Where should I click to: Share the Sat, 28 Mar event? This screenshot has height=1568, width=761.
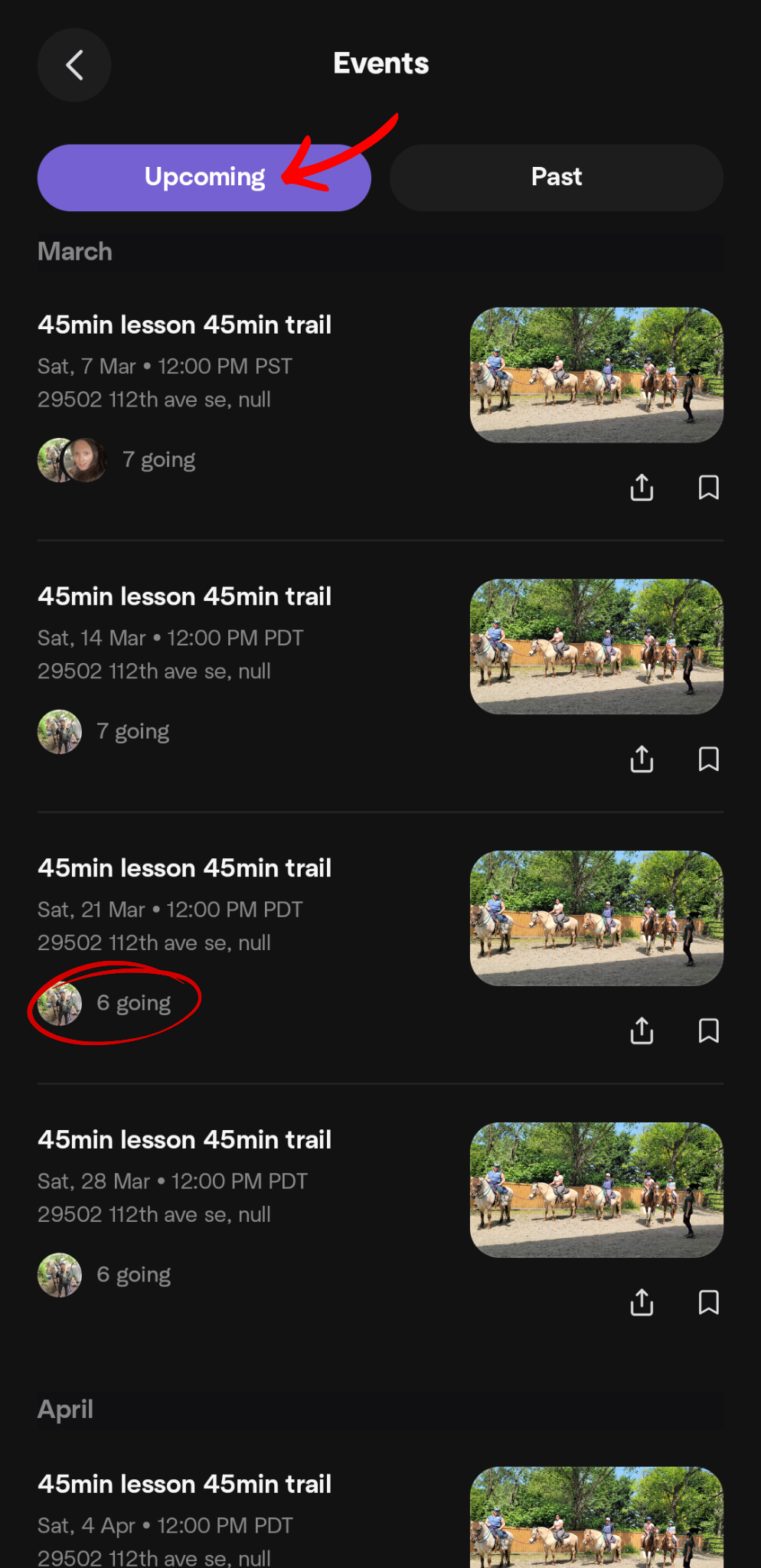coord(642,1302)
